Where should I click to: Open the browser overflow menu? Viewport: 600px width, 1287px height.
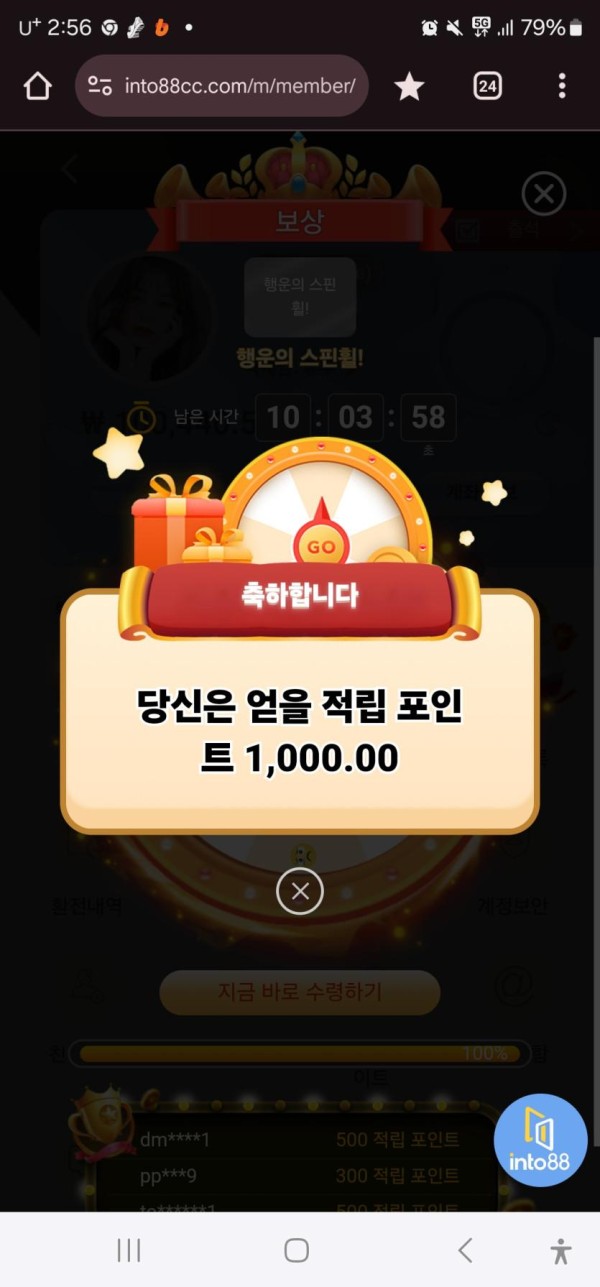click(x=562, y=86)
